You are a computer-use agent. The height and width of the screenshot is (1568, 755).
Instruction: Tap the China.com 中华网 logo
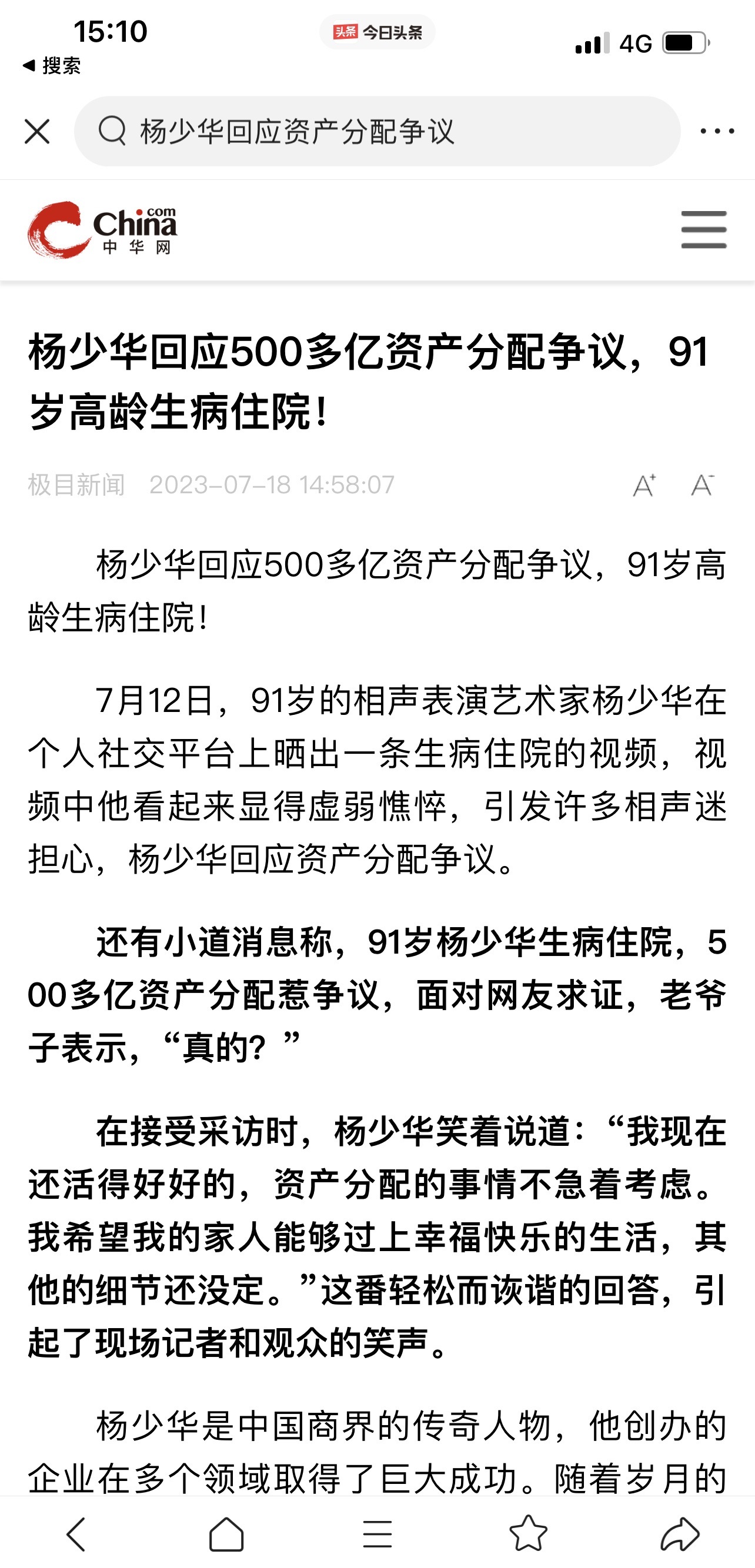point(102,230)
